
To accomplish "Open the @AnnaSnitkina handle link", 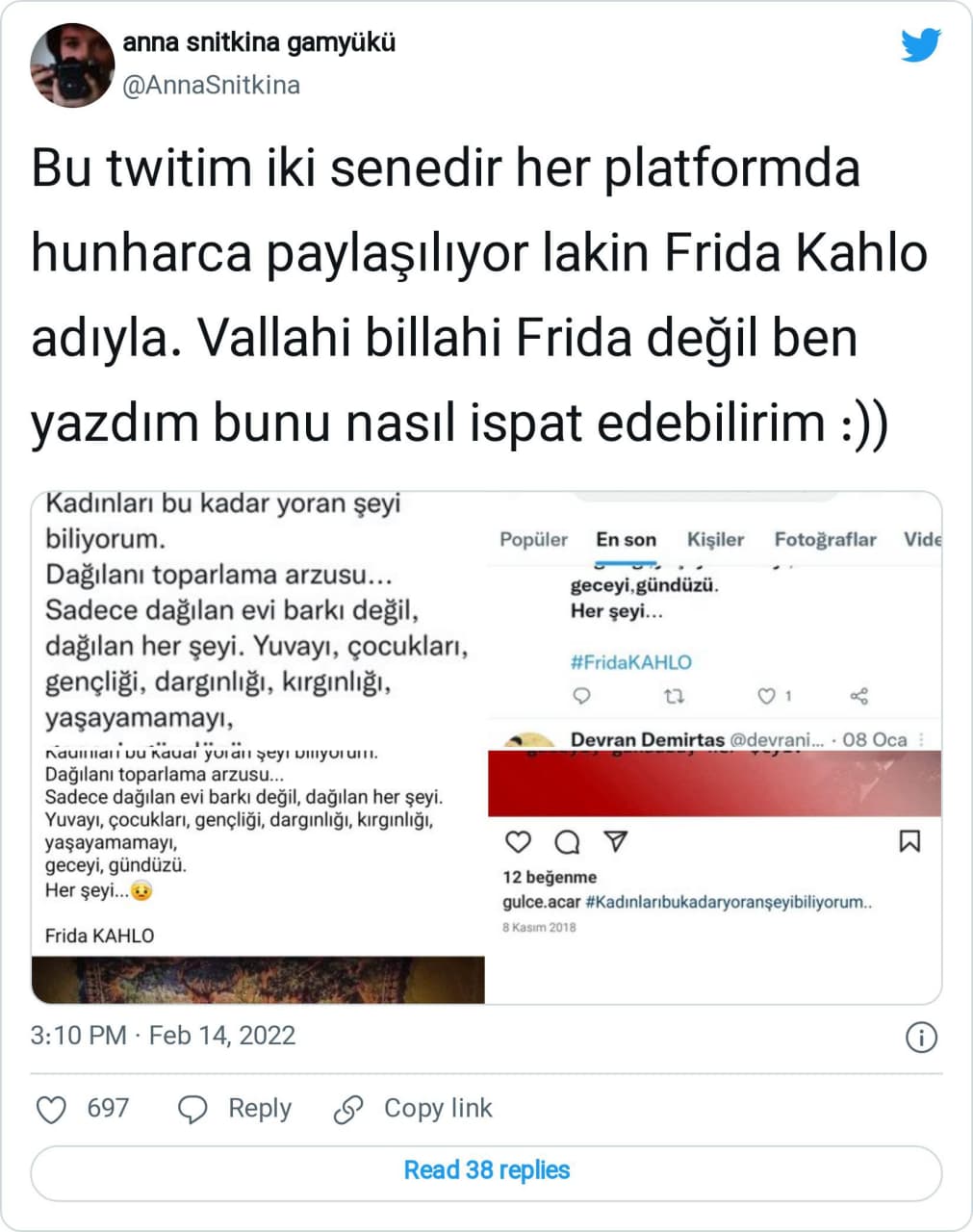I will click(x=211, y=86).
